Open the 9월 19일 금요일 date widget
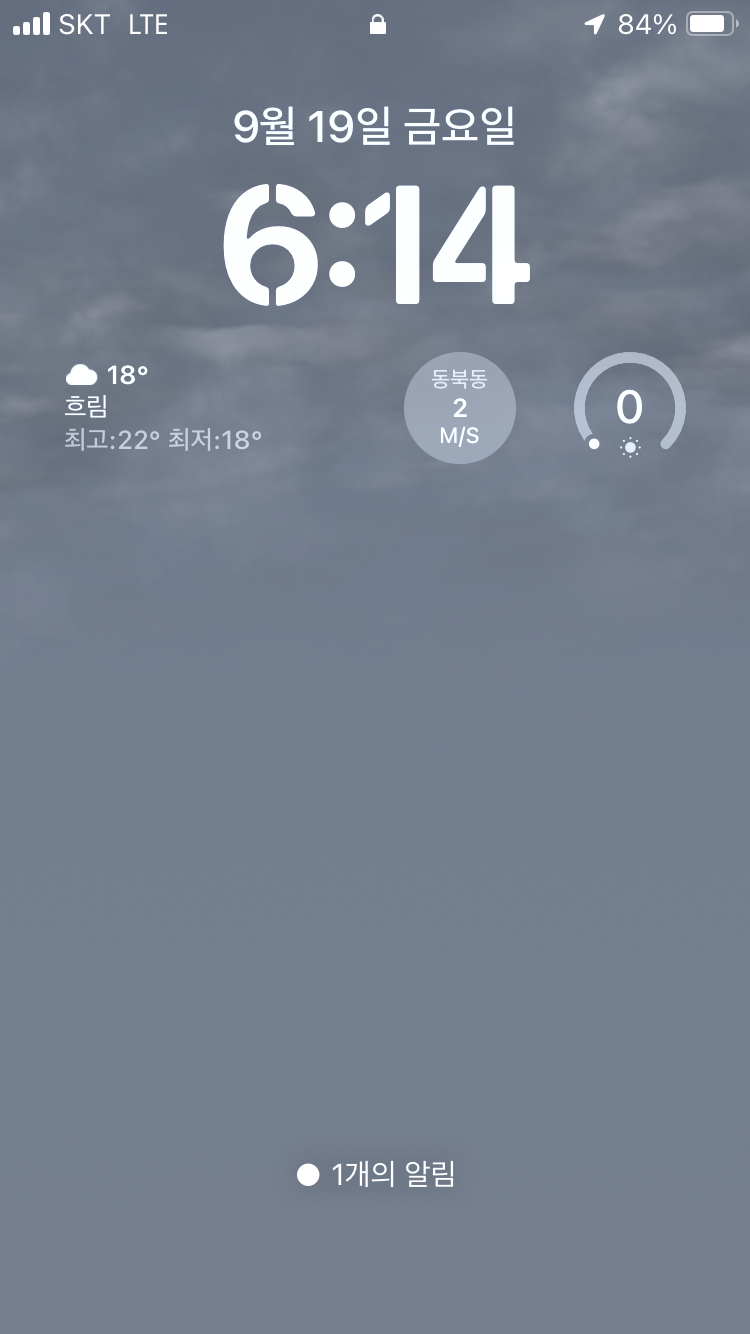750x1334 pixels. (x=374, y=127)
